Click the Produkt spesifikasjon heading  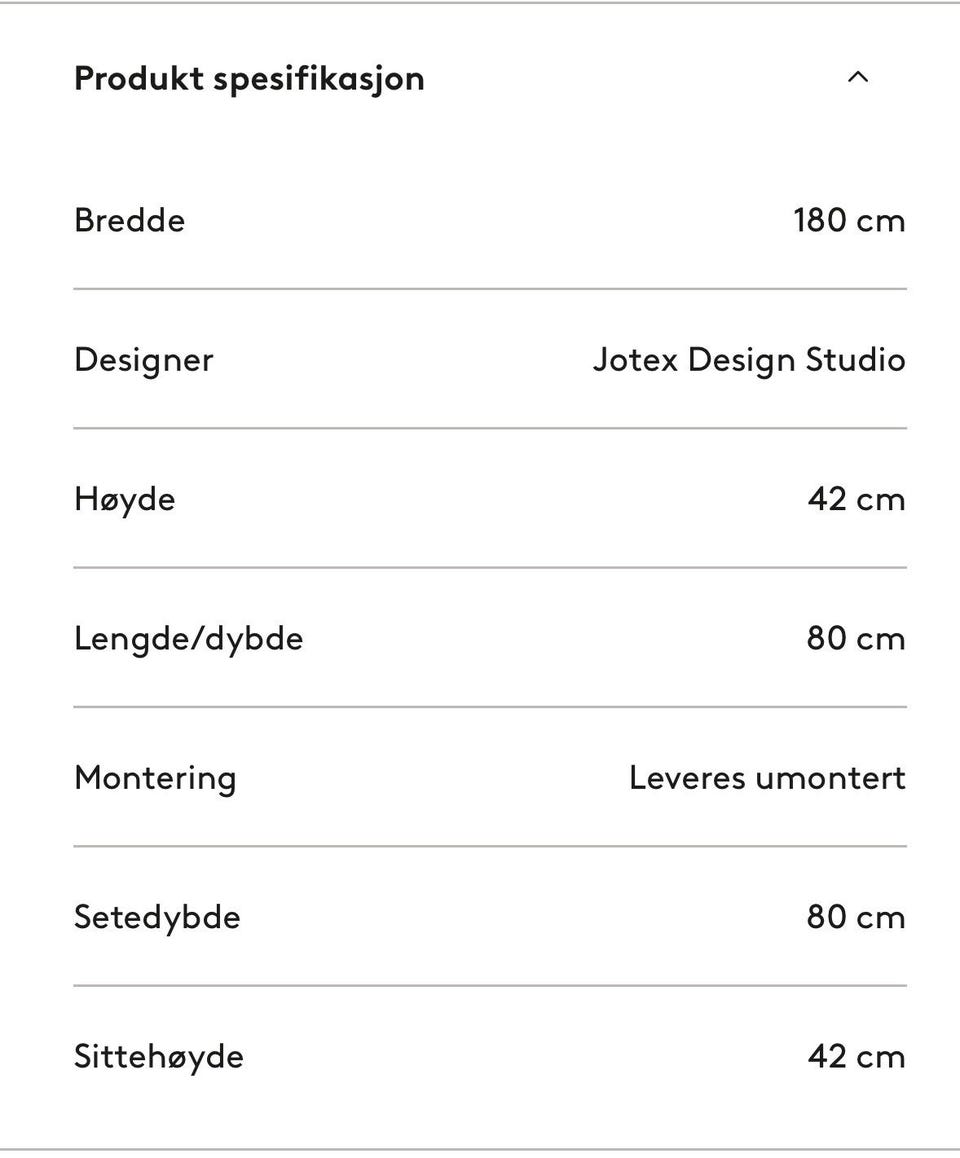tap(248, 78)
